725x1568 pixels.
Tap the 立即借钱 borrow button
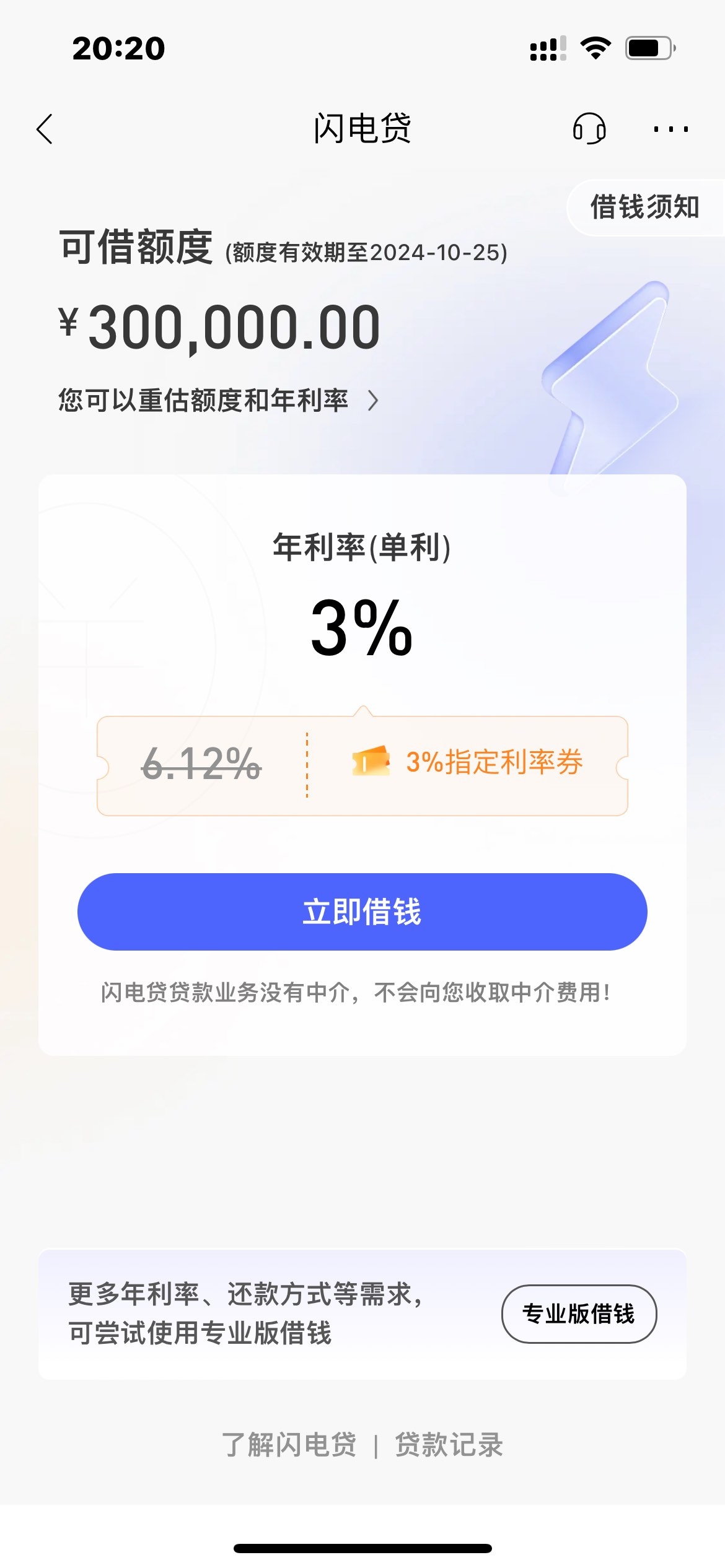362,911
